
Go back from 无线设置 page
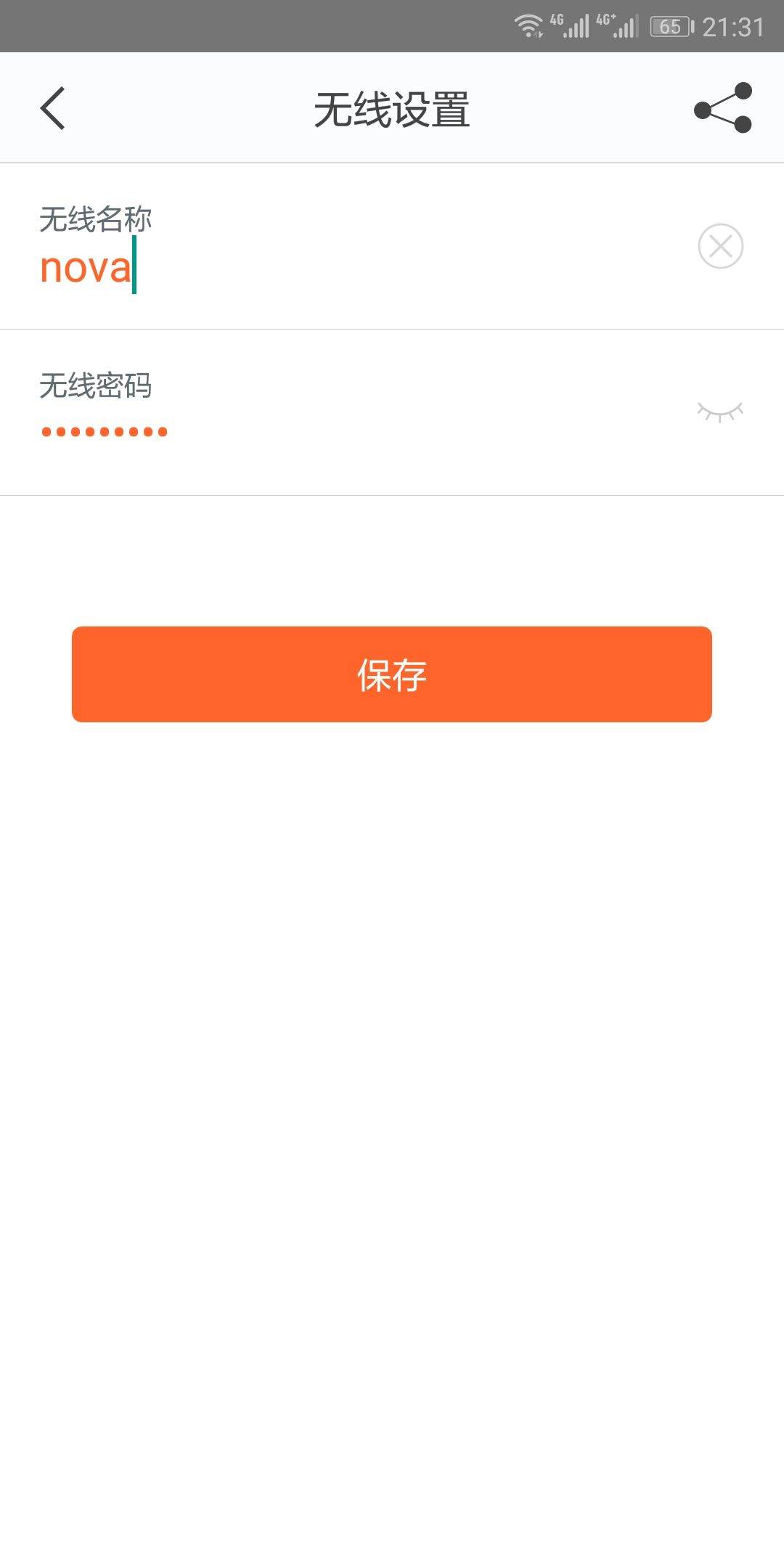(x=52, y=108)
